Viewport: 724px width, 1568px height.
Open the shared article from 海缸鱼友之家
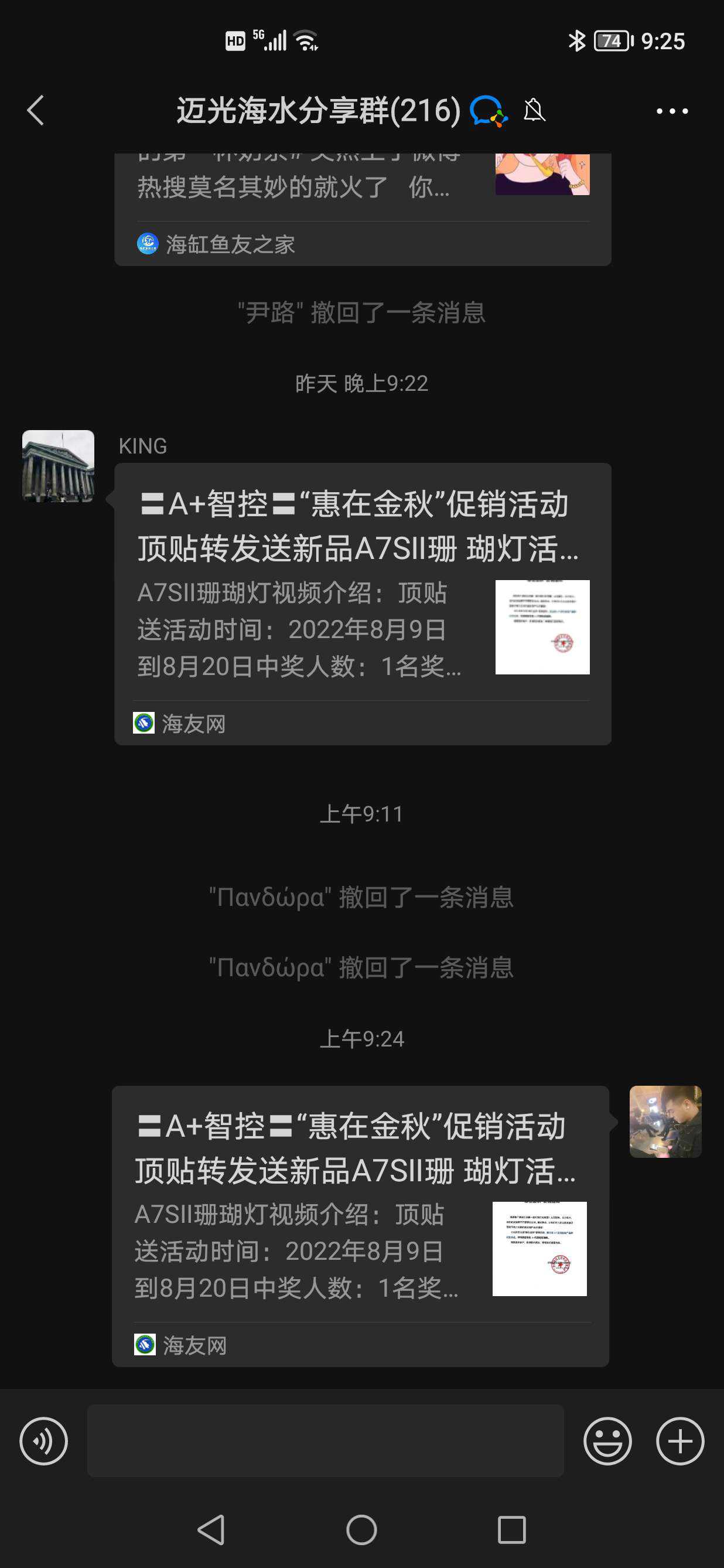click(x=363, y=207)
